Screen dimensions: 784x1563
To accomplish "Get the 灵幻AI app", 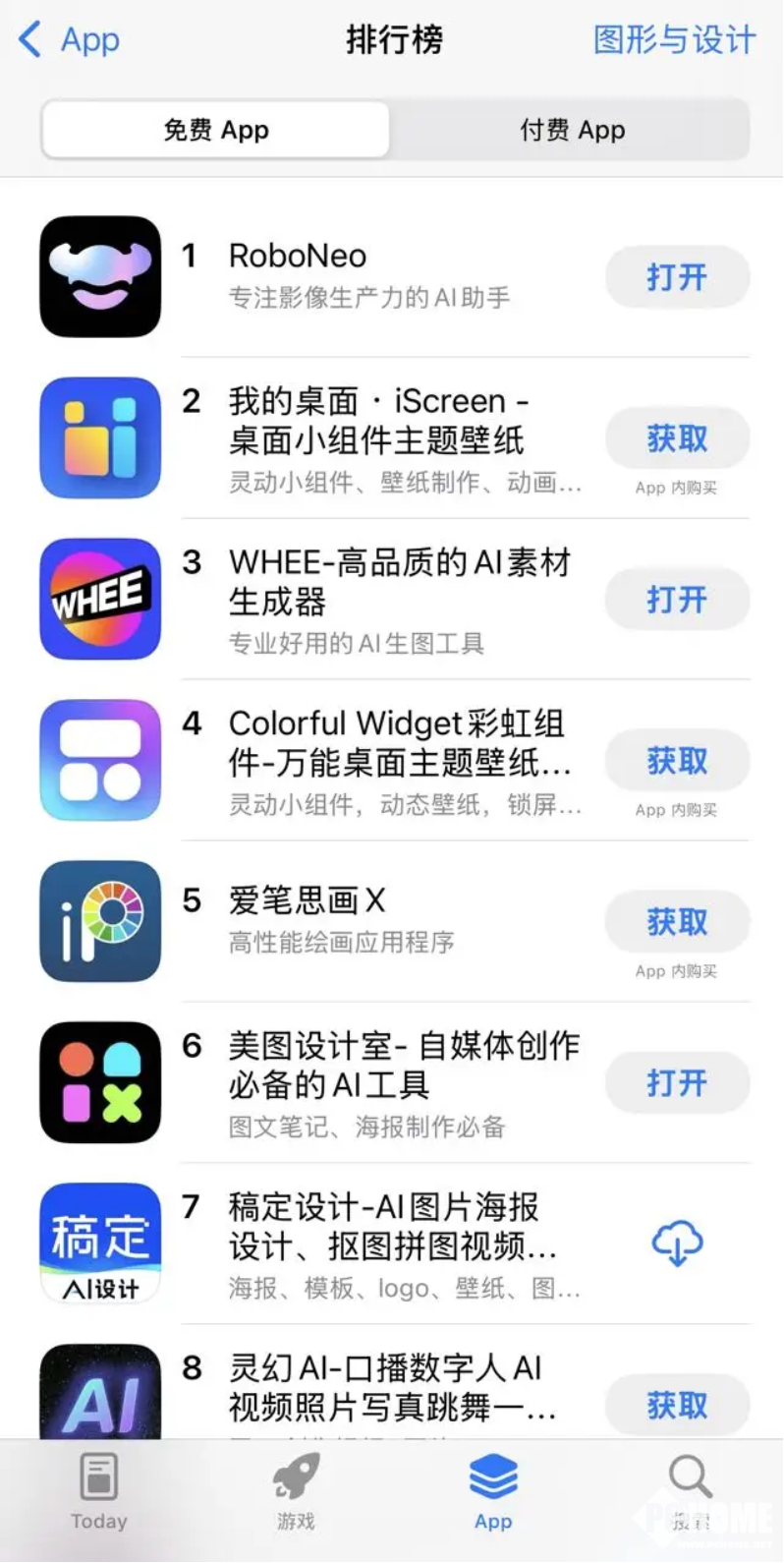I will pyautogui.click(x=677, y=1406).
